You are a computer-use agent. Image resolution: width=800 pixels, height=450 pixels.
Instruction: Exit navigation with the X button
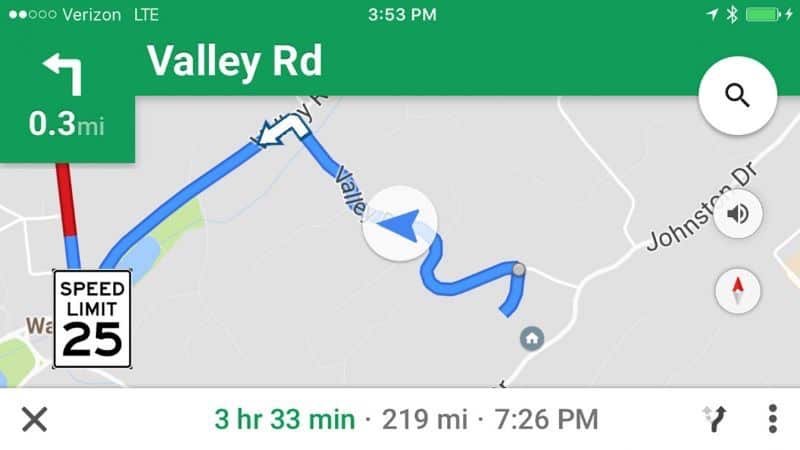[x=34, y=419]
